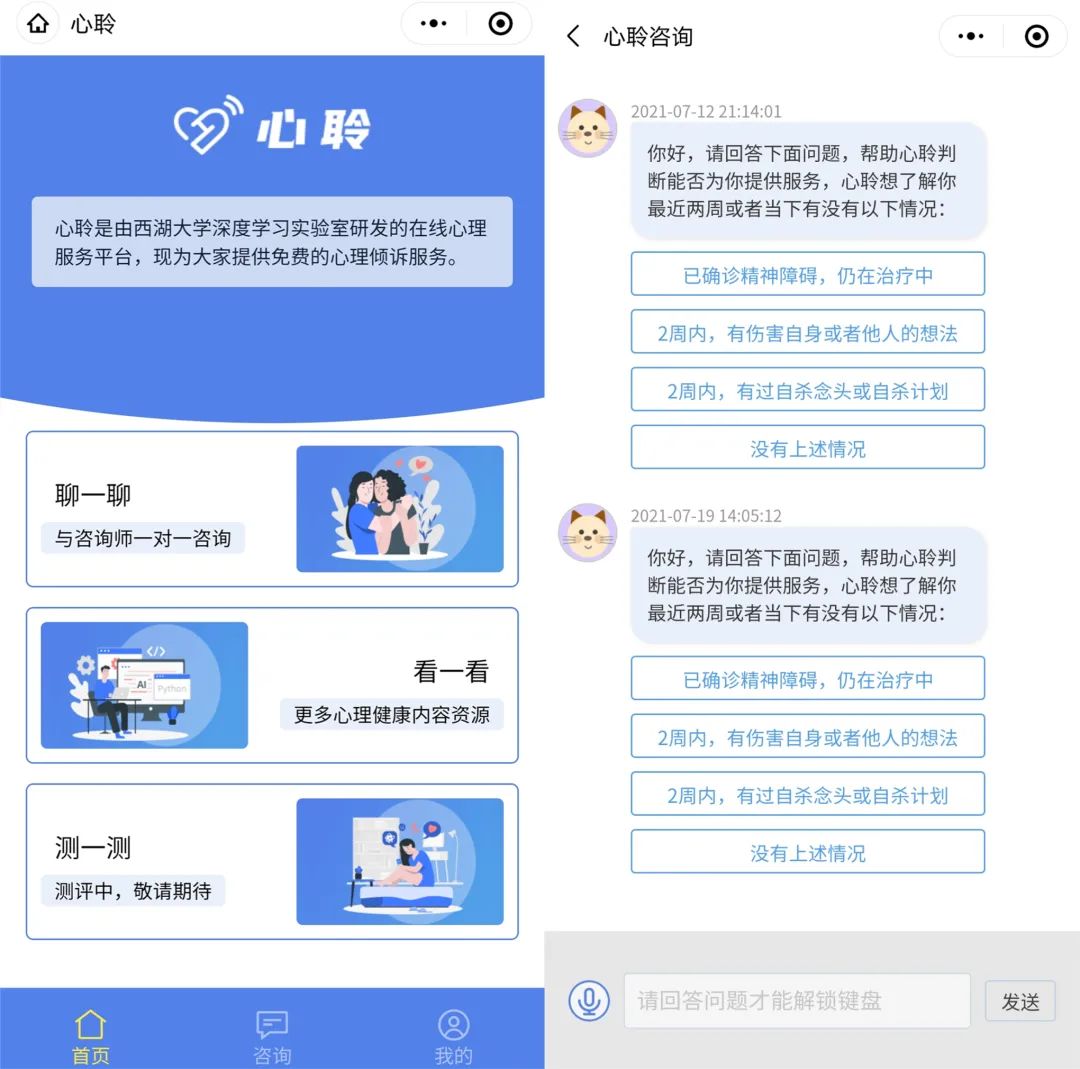The height and width of the screenshot is (1069, 1080).
Task: Tap the home icon beside the 心聆 title
Action: 38,23
